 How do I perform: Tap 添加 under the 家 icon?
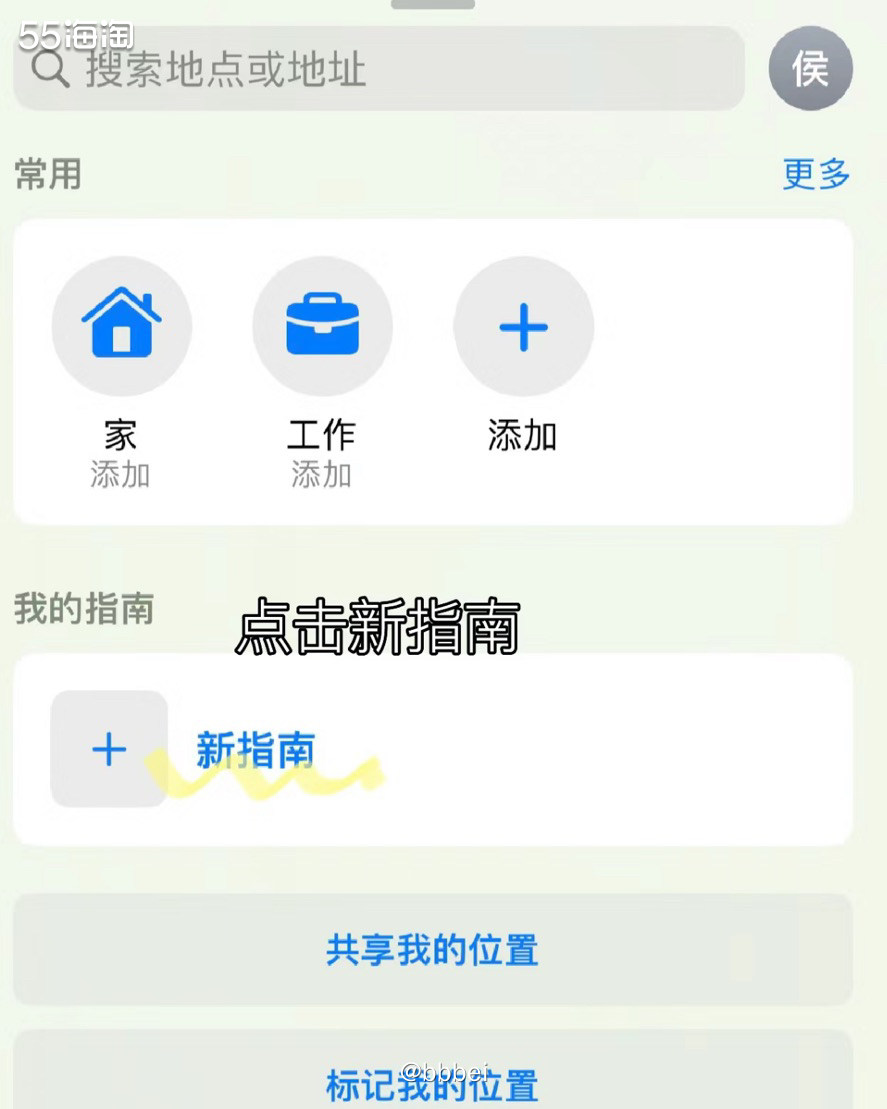121,475
